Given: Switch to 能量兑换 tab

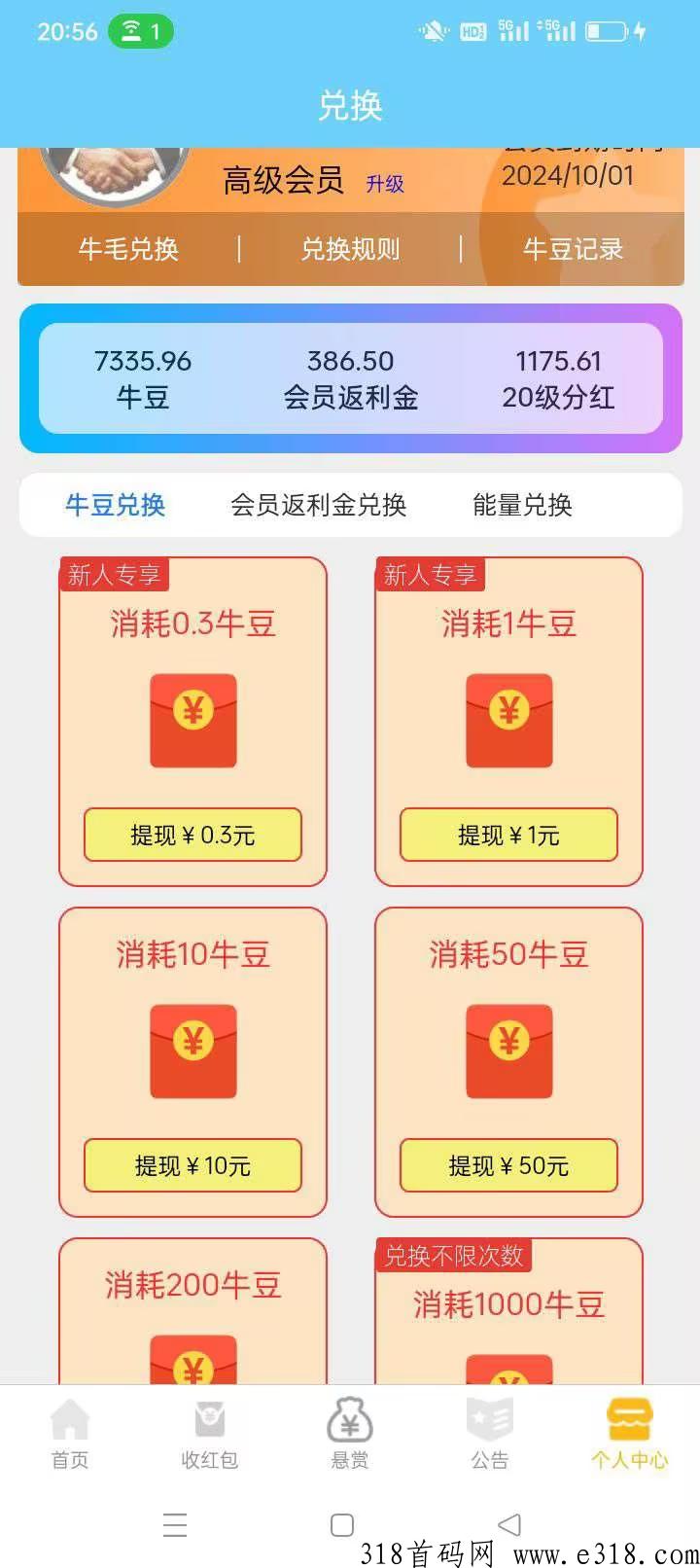Looking at the screenshot, I should pyautogui.click(x=522, y=505).
